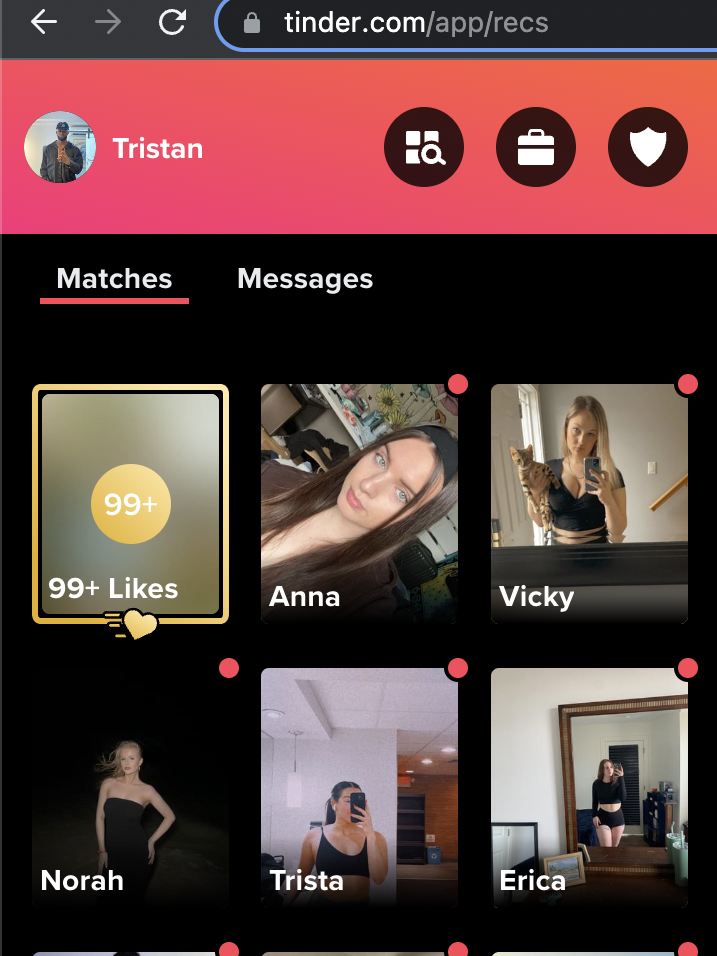This screenshot has height=956, width=717.
Task: Open the safety shield icon
Action: pos(648,148)
